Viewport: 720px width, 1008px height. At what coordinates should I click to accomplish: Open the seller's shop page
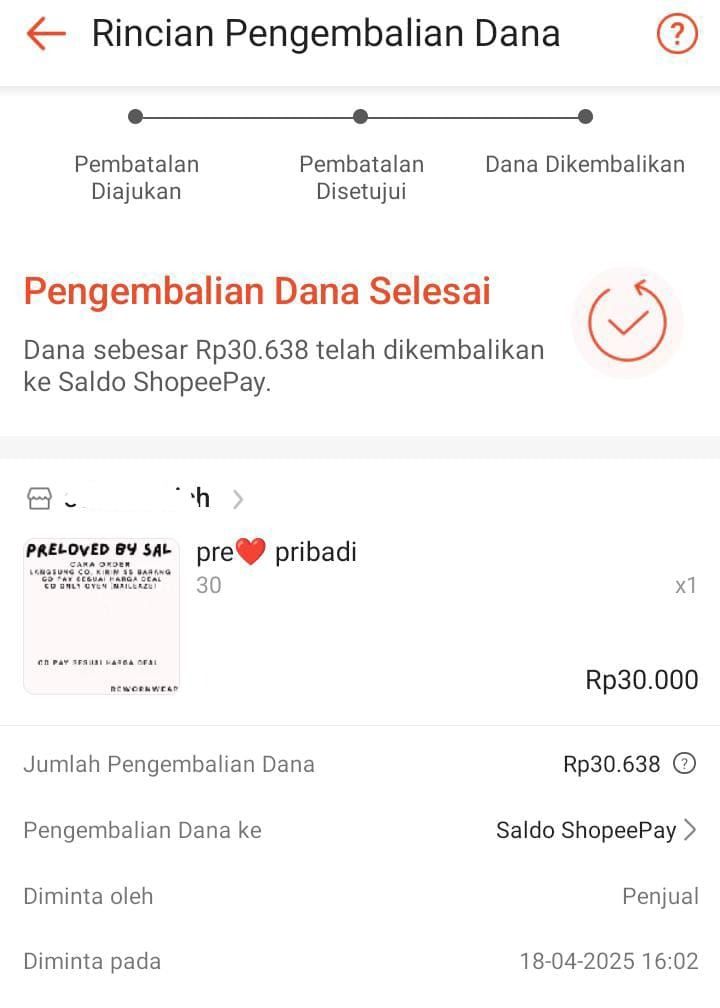click(135, 498)
